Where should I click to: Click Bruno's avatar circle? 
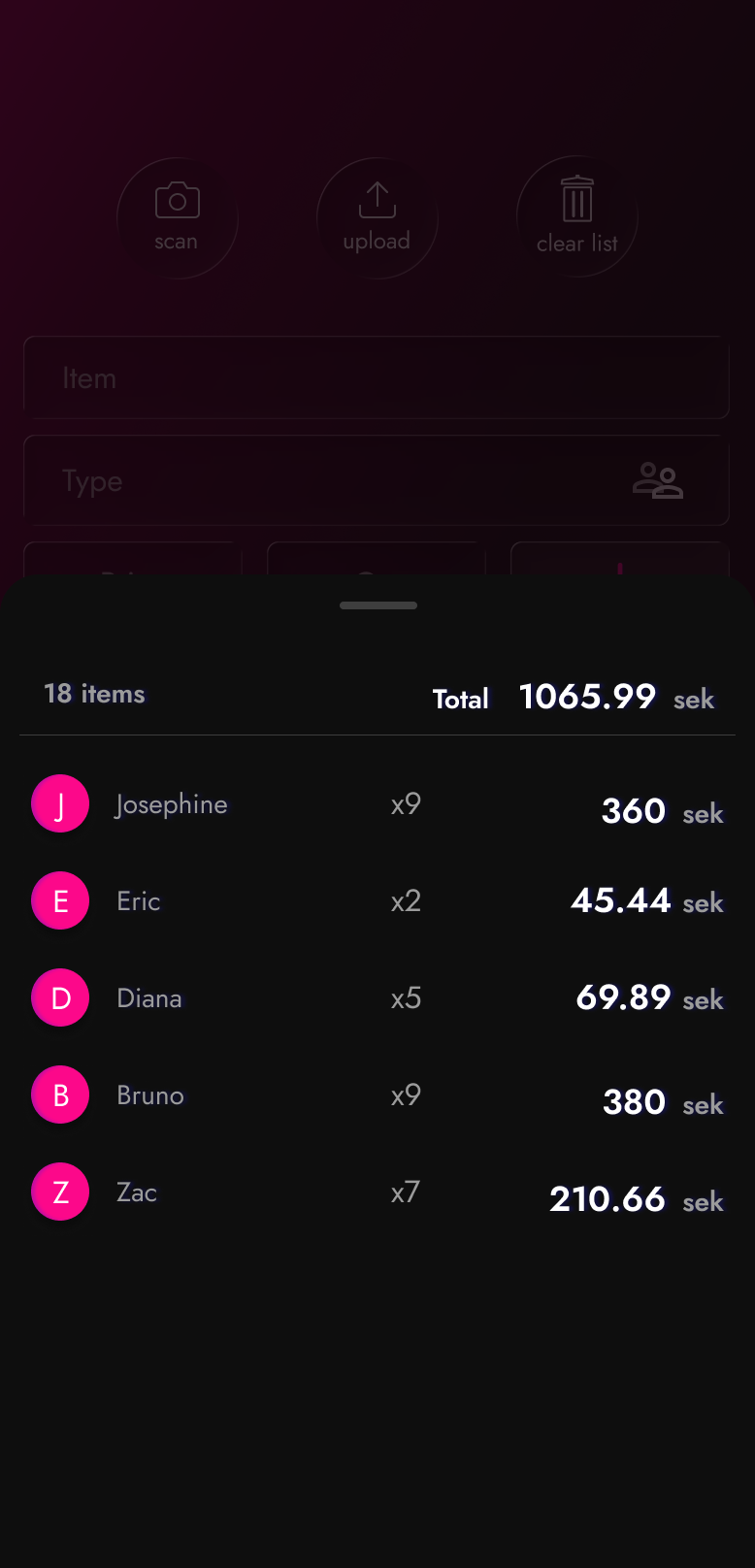pyautogui.click(x=60, y=1094)
